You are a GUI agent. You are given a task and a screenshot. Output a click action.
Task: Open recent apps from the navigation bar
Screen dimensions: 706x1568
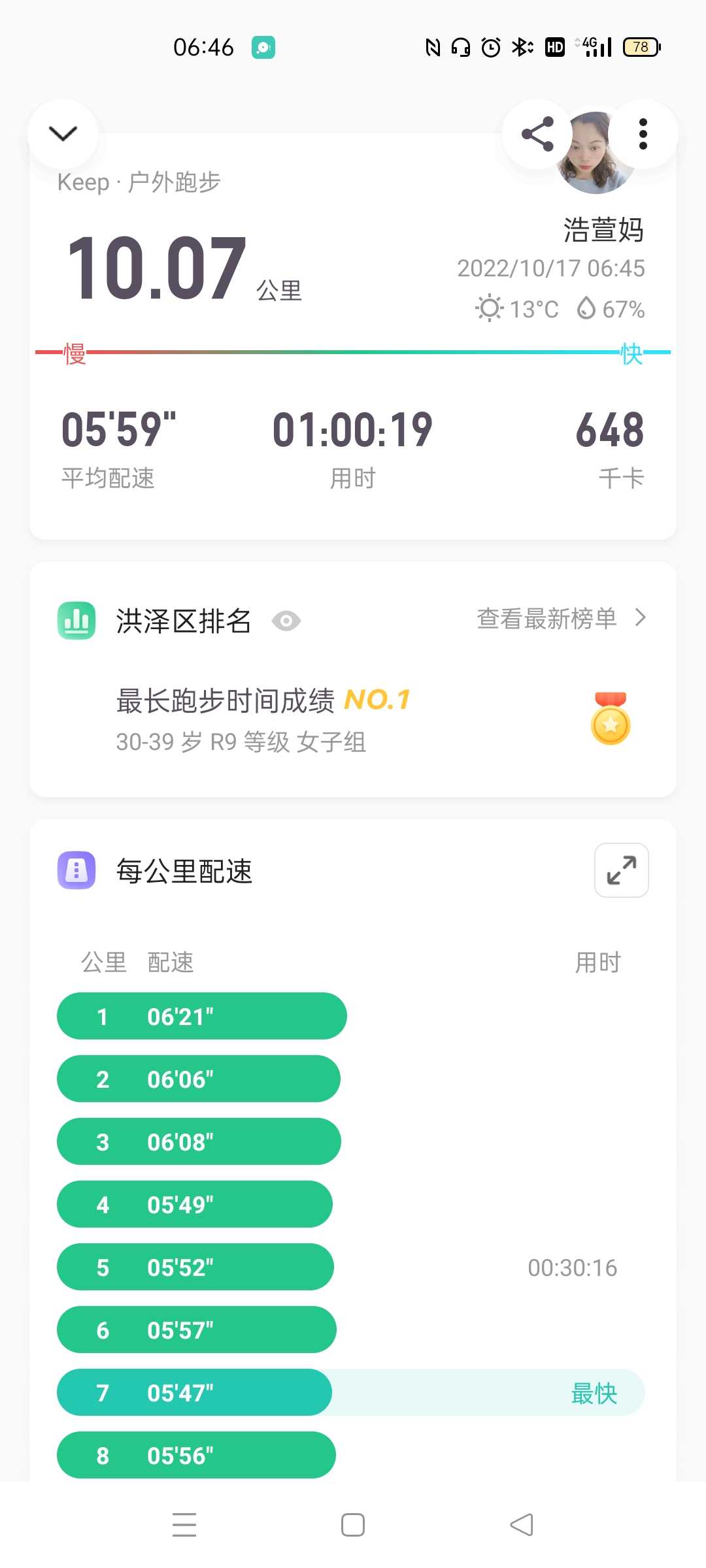tap(184, 1525)
